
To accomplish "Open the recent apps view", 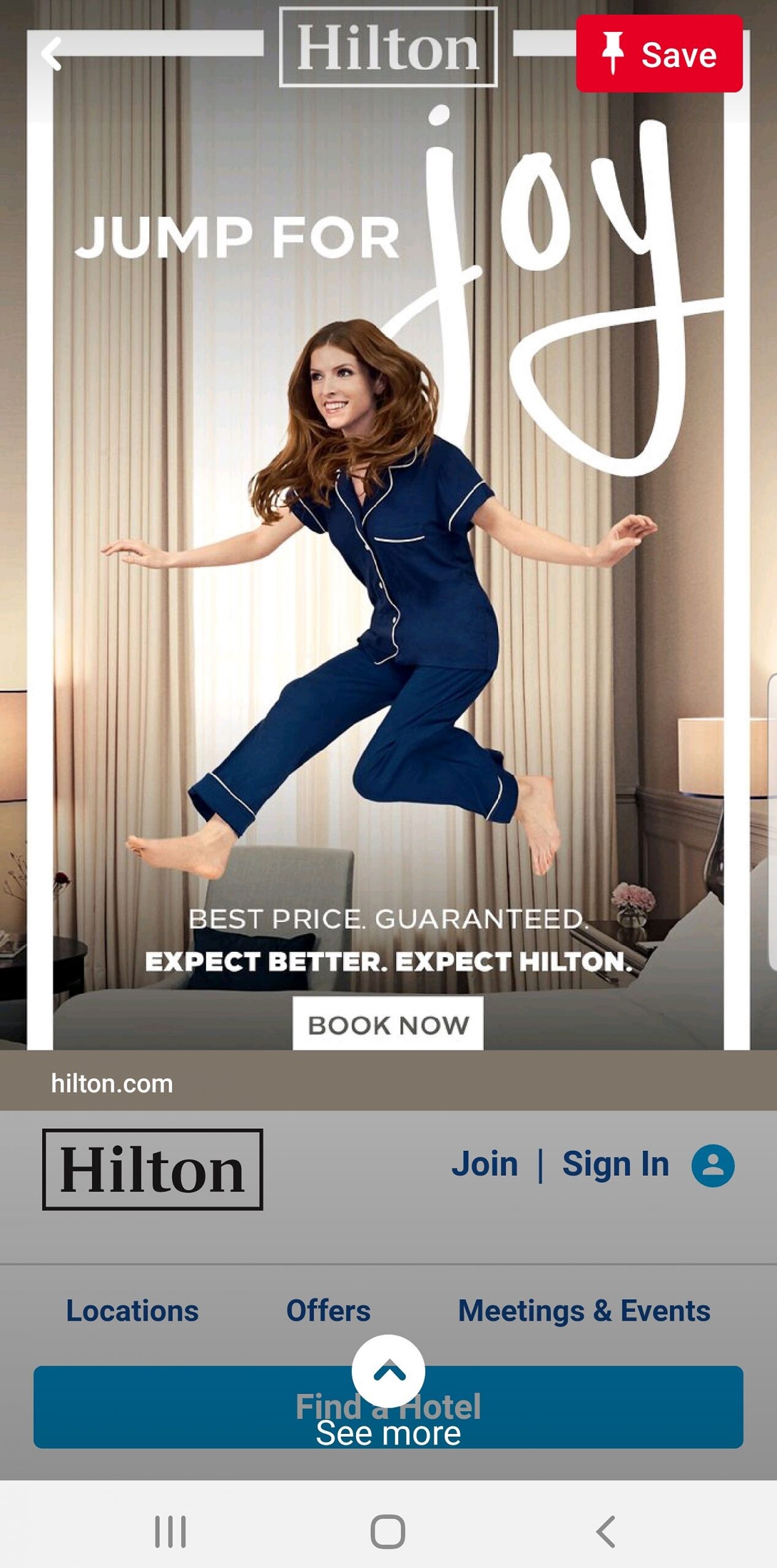I will 170,1531.
